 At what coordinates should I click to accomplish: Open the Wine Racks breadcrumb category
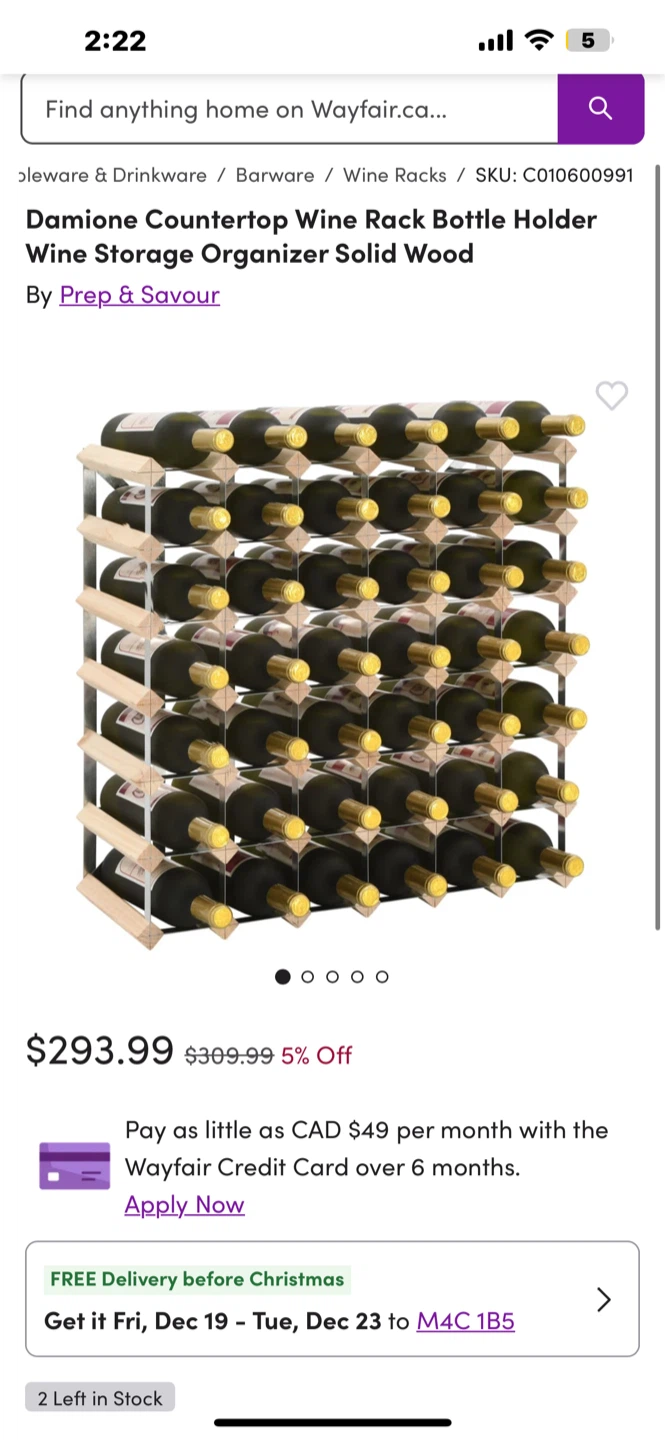(395, 175)
